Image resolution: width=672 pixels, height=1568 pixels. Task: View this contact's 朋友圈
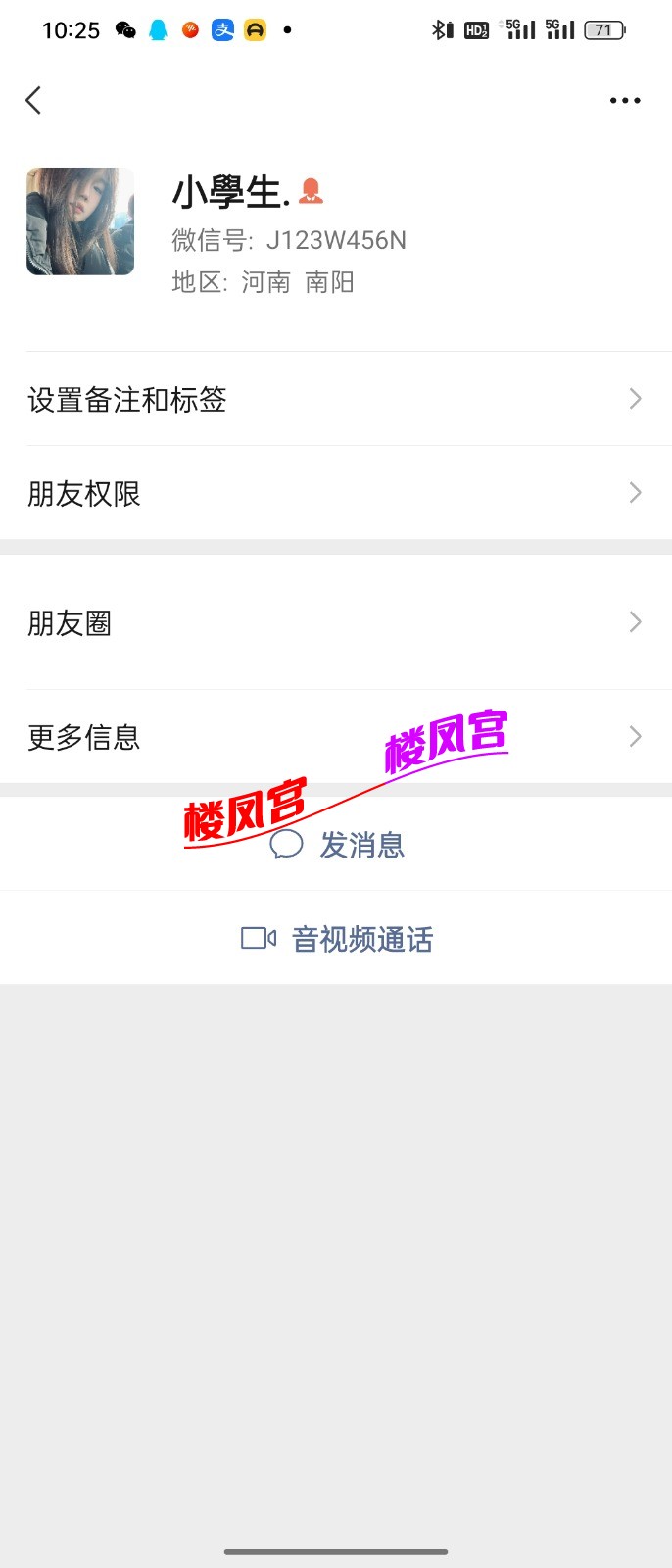coord(336,622)
